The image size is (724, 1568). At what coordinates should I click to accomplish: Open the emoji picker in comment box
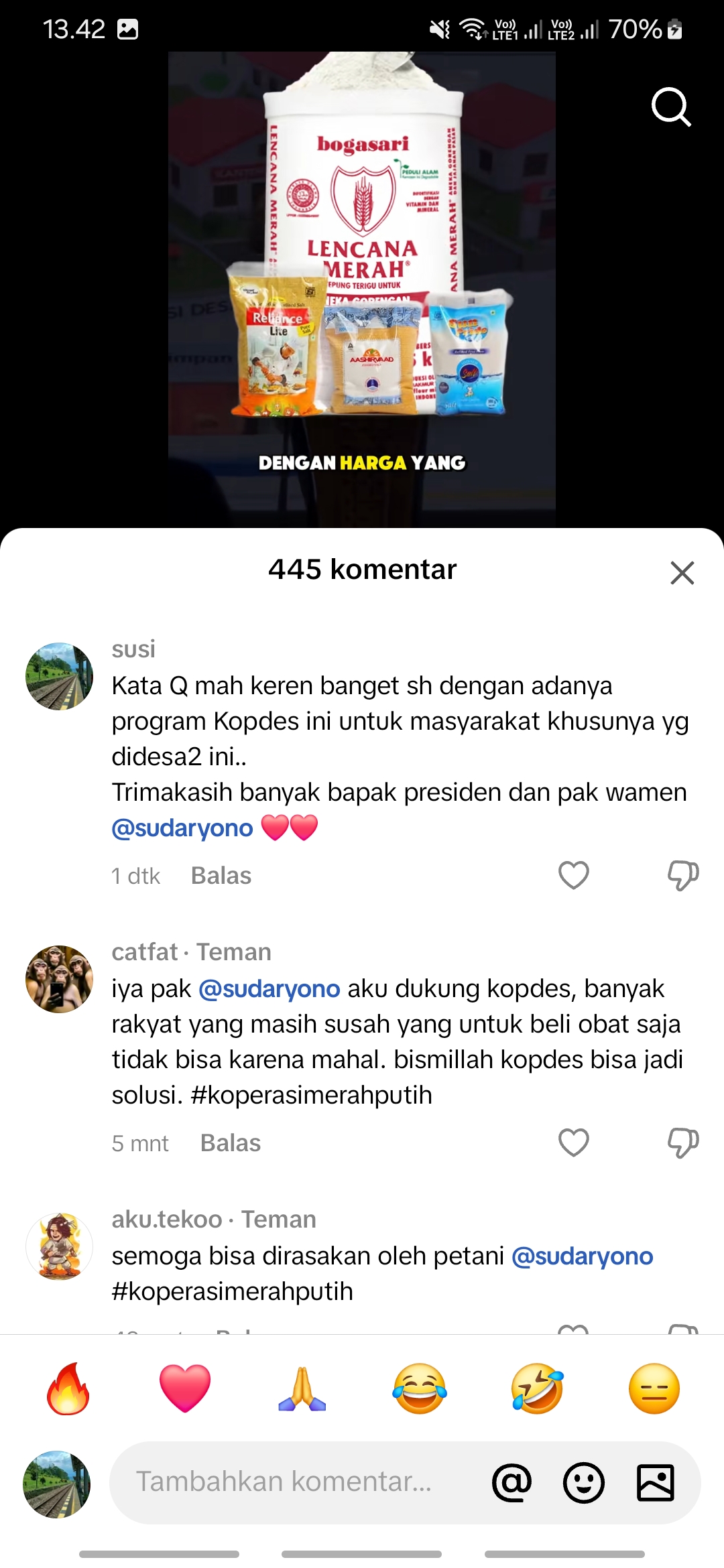pyautogui.click(x=584, y=1482)
